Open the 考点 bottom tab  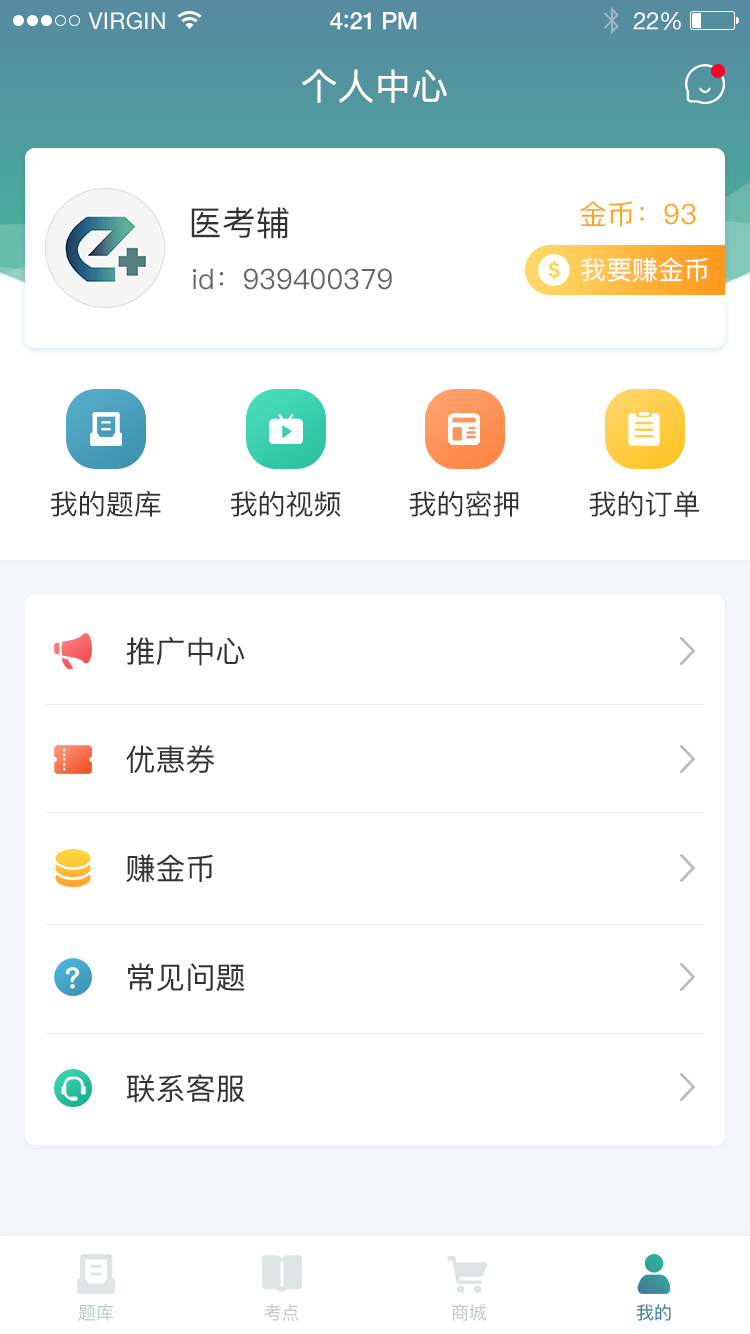tap(281, 1285)
